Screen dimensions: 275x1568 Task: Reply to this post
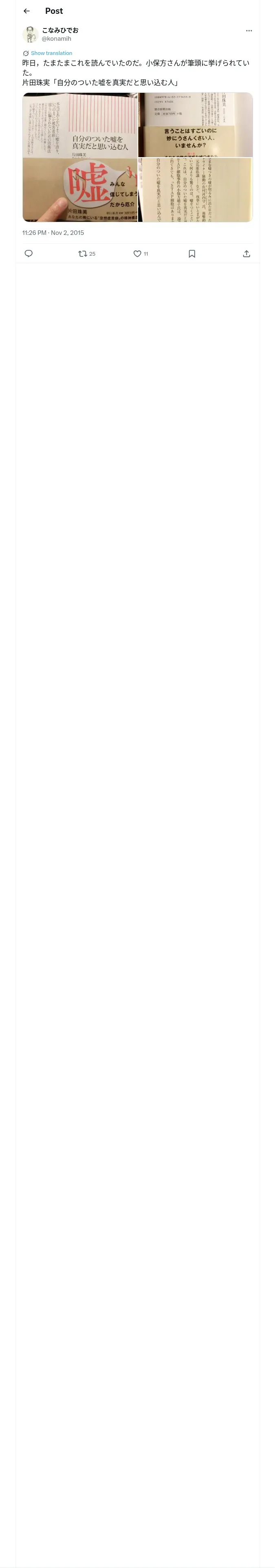(29, 254)
